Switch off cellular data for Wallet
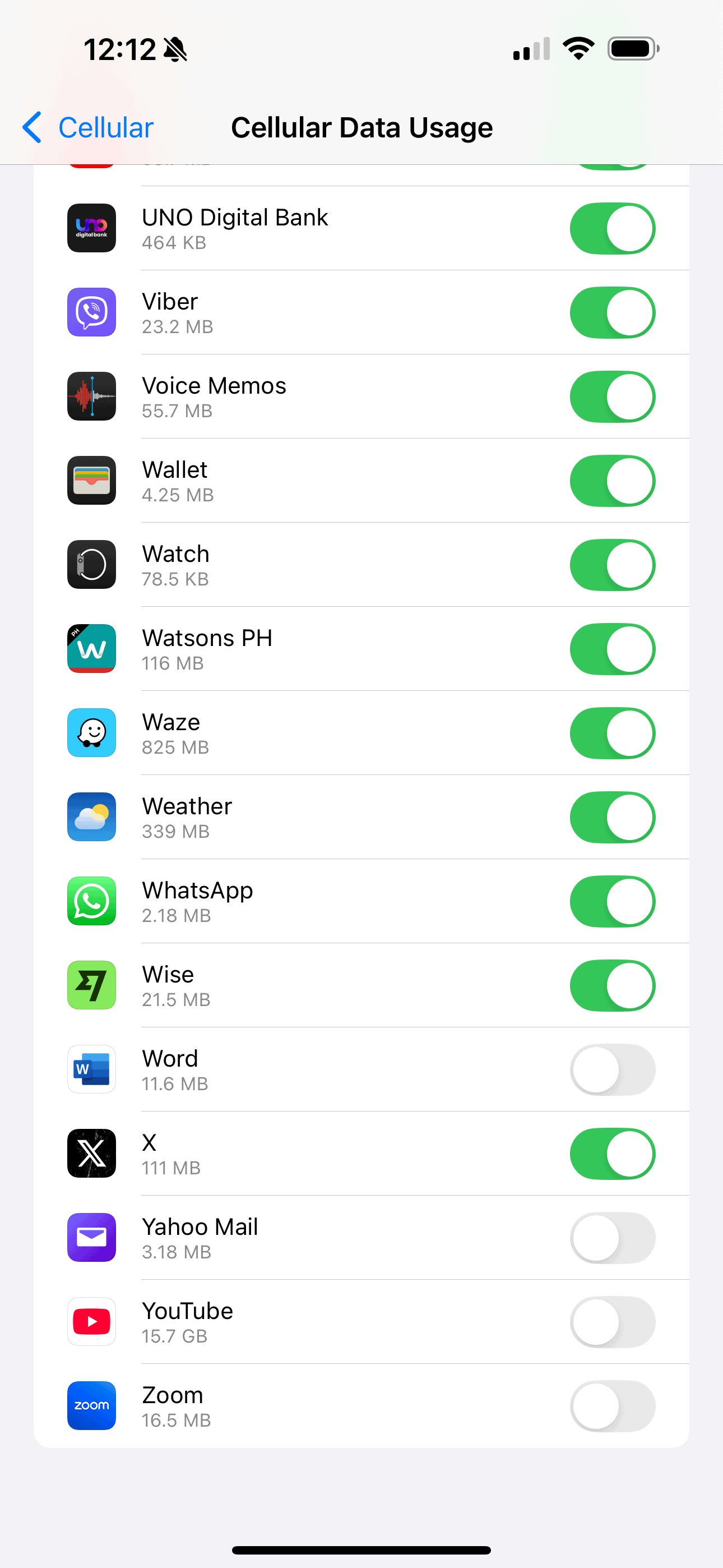 611,481
